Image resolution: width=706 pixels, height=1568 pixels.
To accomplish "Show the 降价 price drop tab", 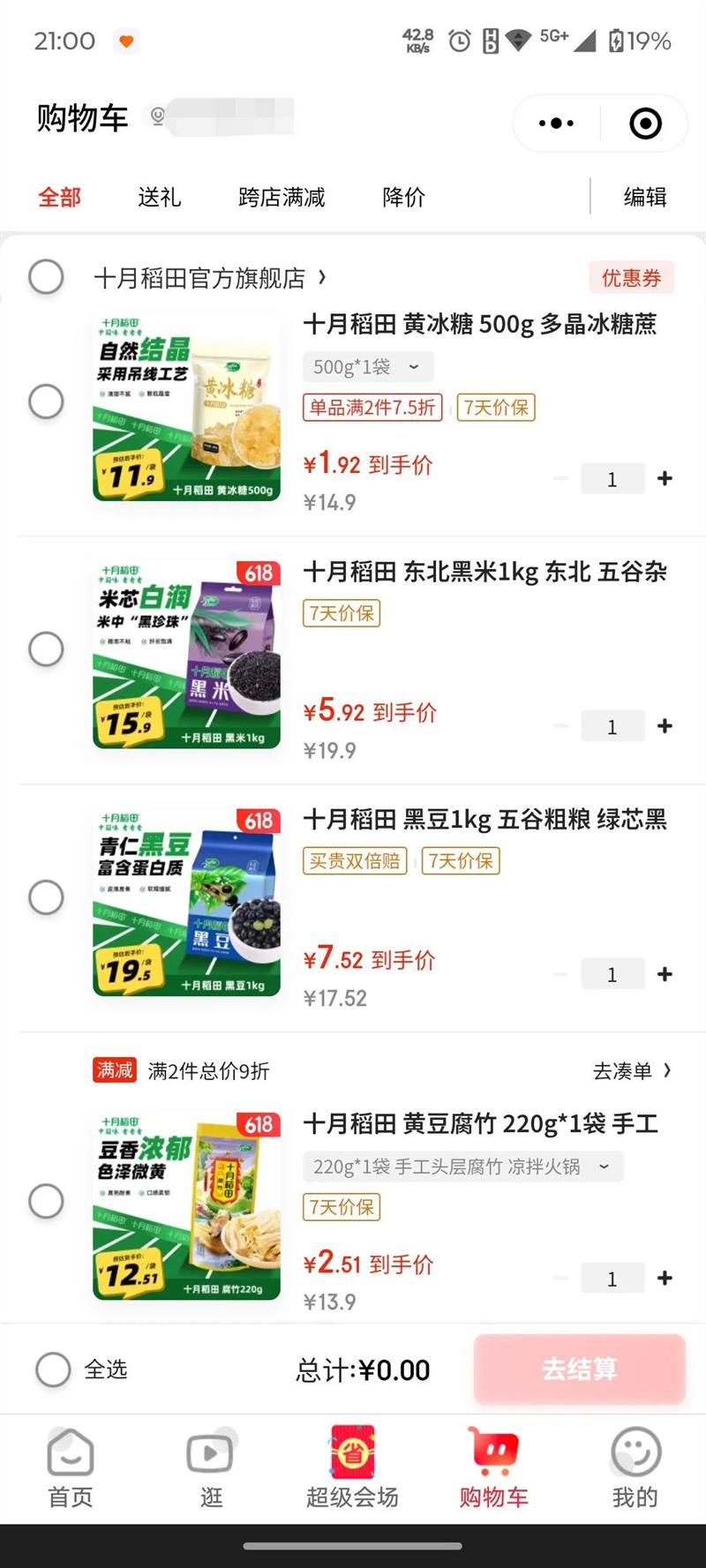I will click(x=403, y=197).
